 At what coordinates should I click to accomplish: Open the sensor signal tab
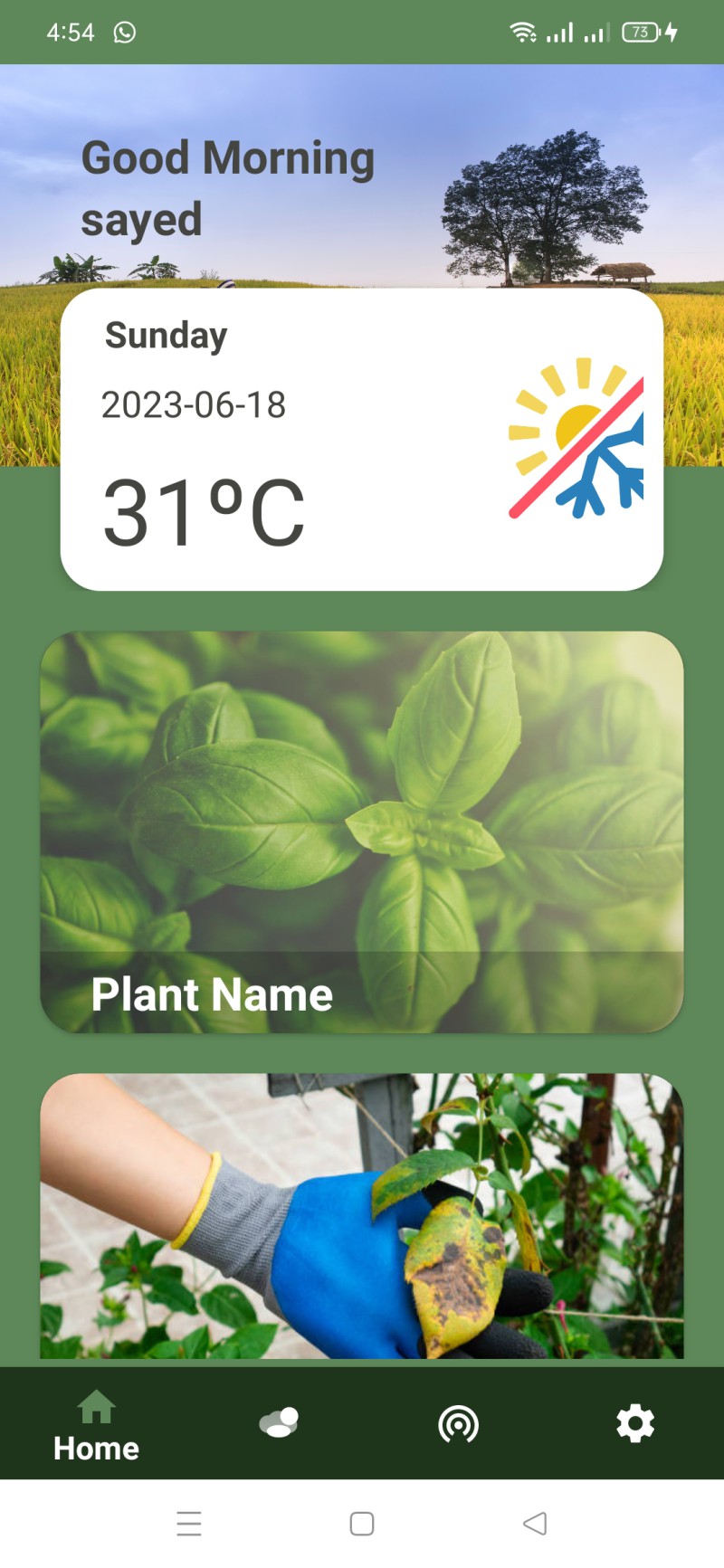click(x=458, y=1424)
